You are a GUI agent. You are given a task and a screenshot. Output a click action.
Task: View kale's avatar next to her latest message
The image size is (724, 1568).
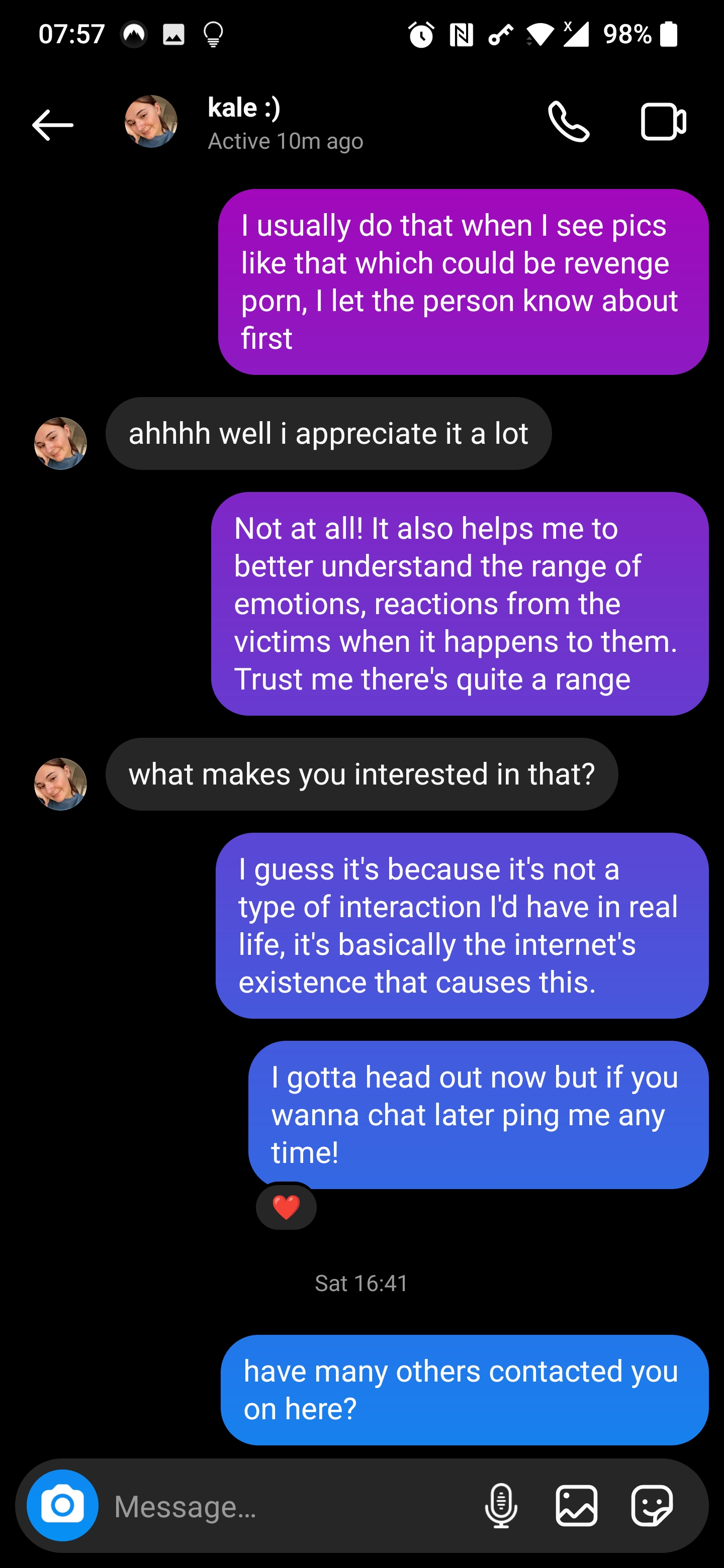click(60, 784)
